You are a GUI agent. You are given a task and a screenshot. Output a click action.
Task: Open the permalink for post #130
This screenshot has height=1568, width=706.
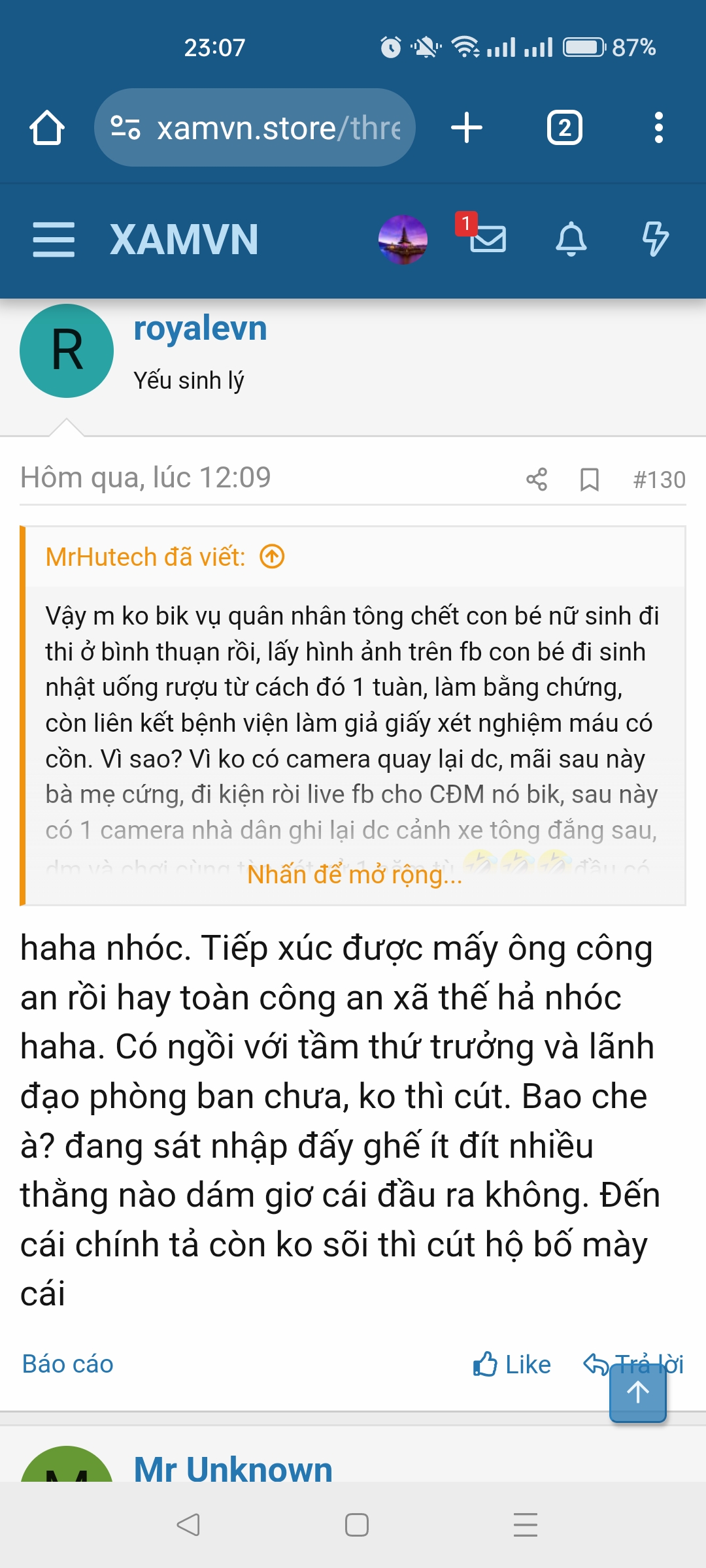[x=659, y=480]
